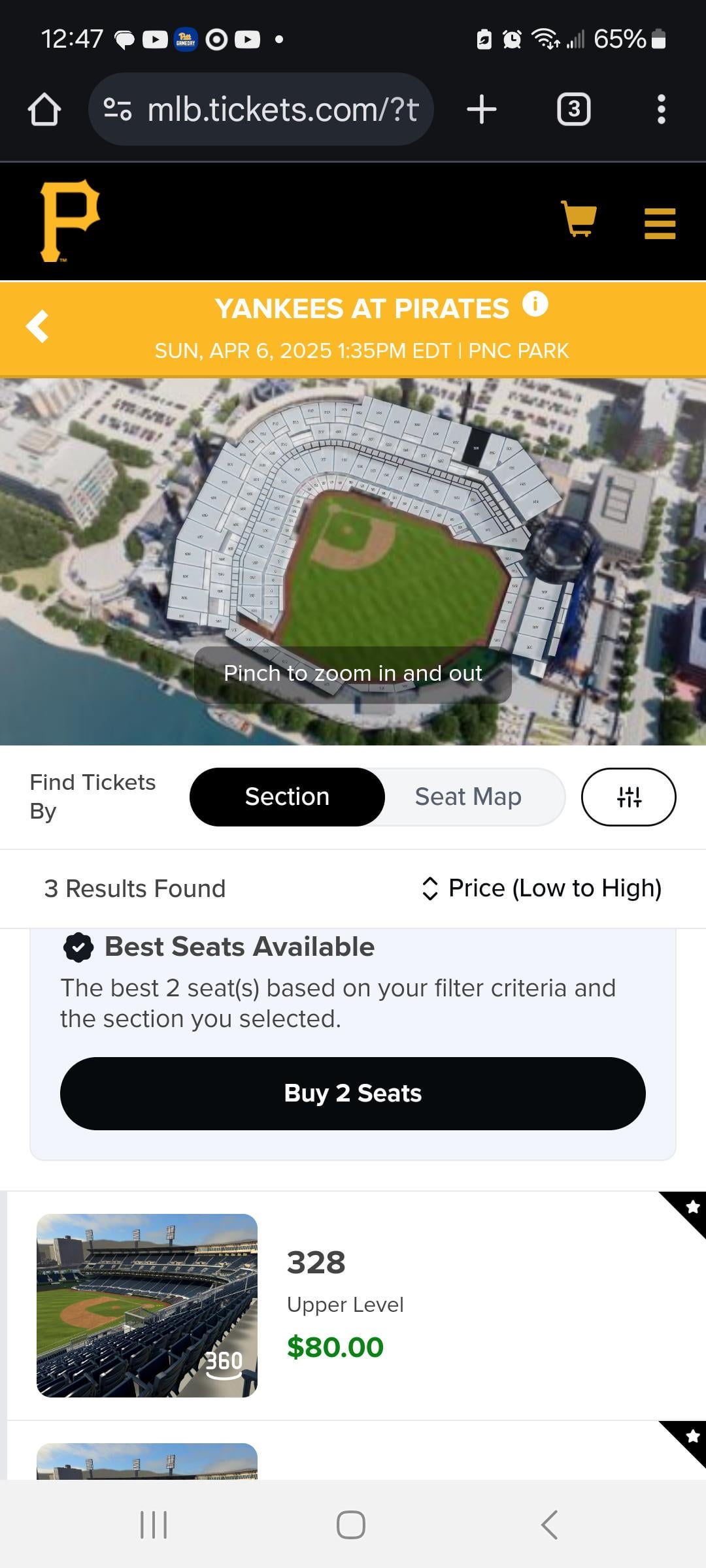The image size is (706, 1568).
Task: Go back with the white arrow
Action: [x=37, y=326]
